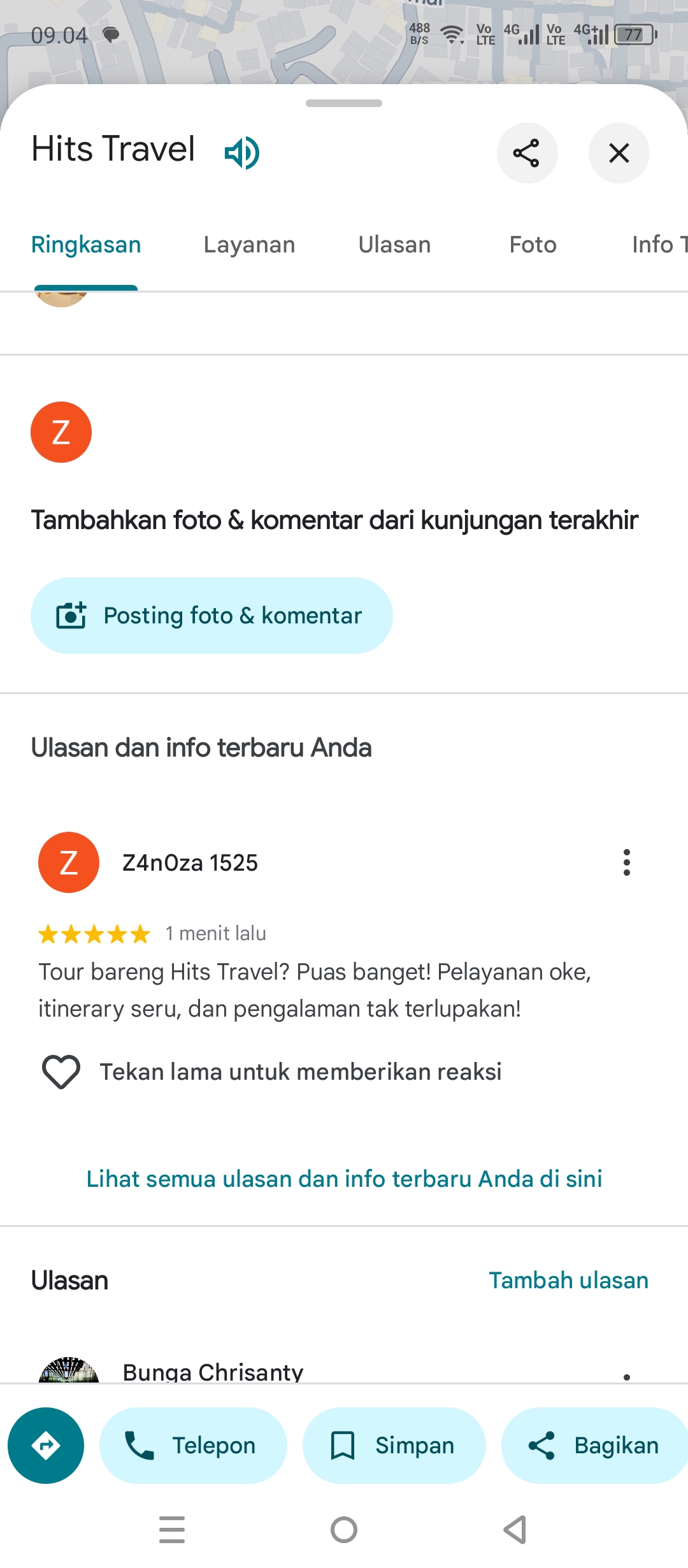The height and width of the screenshot is (1568, 688).
Task: Save place with Simpan button
Action: 394,1446
